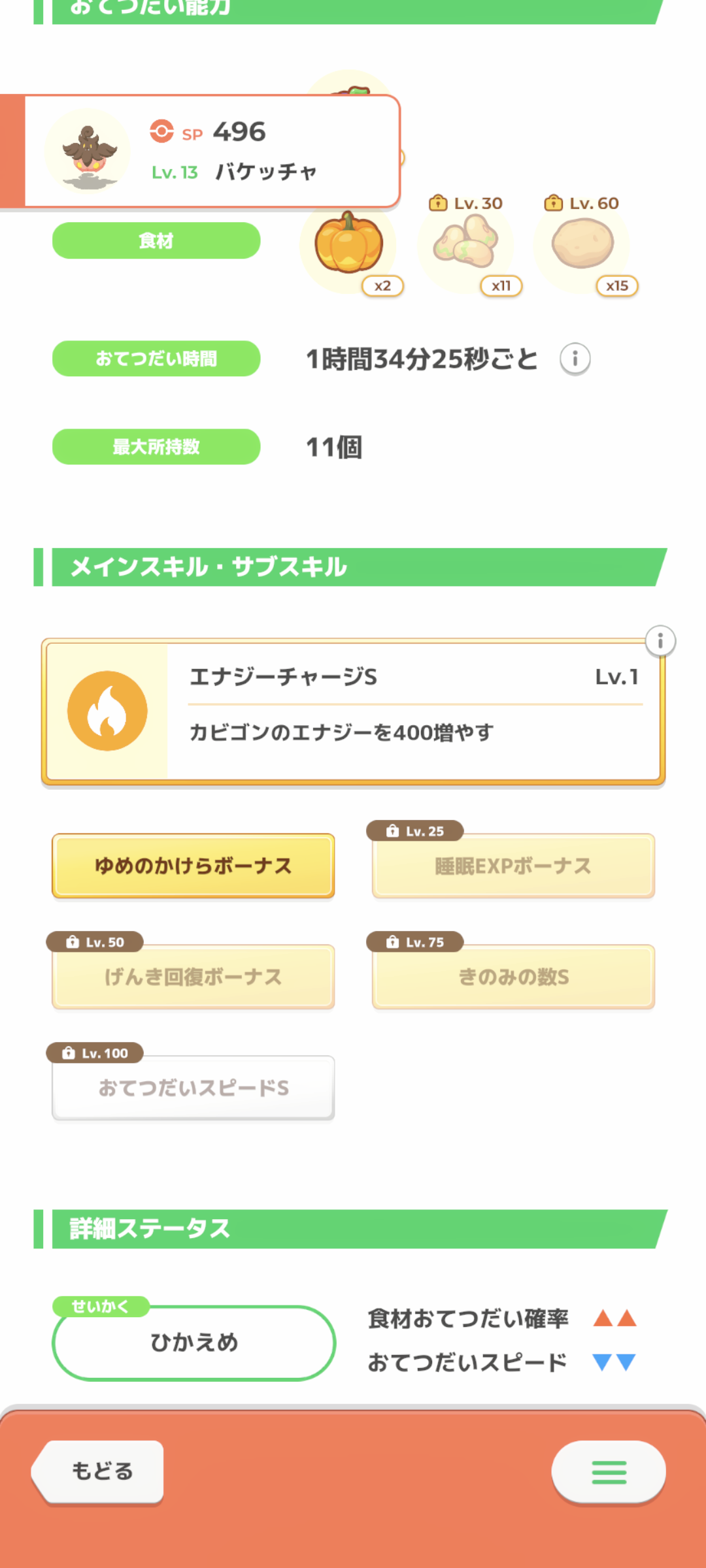706x1568 pixels.
Task: Tap the もどる back button
Action: 99,1471
